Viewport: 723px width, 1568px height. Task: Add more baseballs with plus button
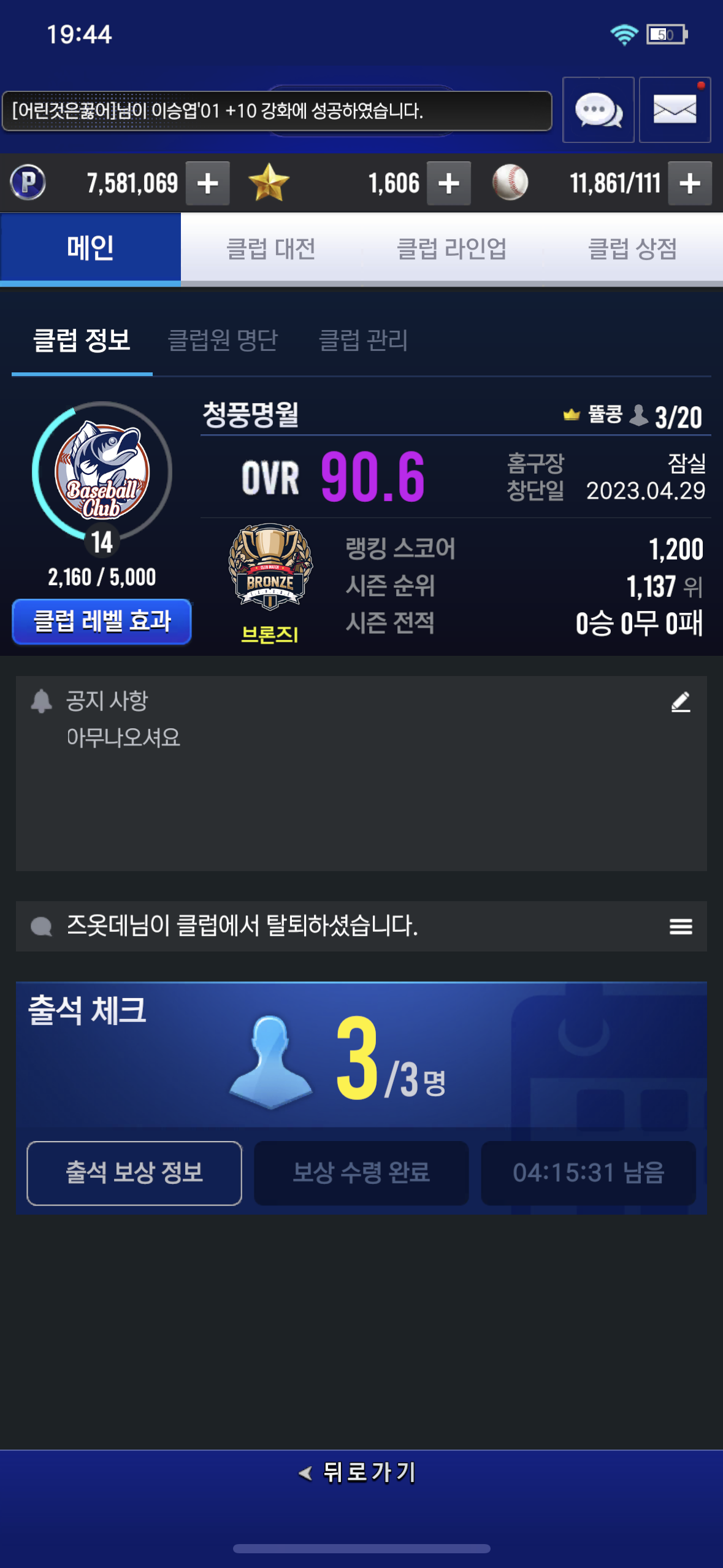[690, 183]
